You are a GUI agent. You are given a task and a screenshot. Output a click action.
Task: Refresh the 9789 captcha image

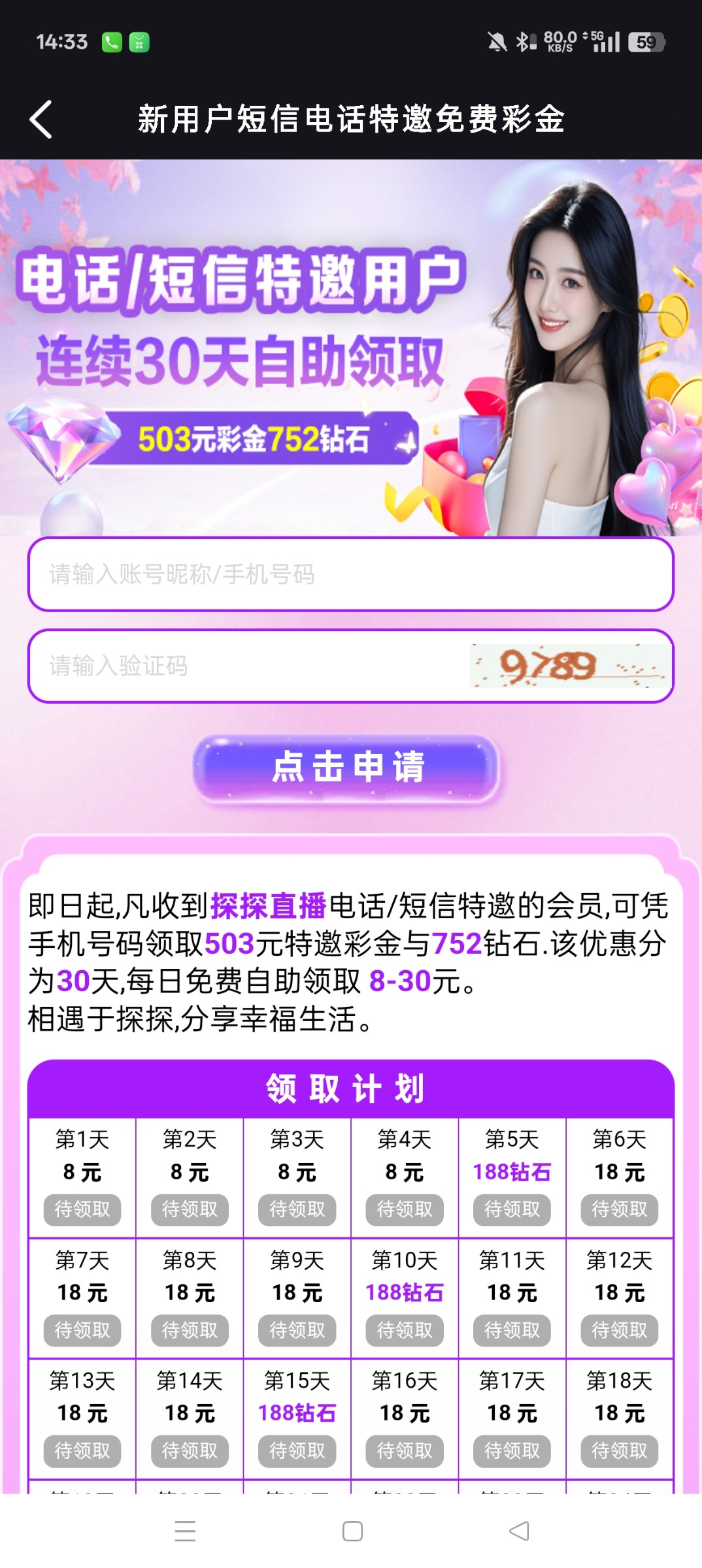[x=570, y=666]
